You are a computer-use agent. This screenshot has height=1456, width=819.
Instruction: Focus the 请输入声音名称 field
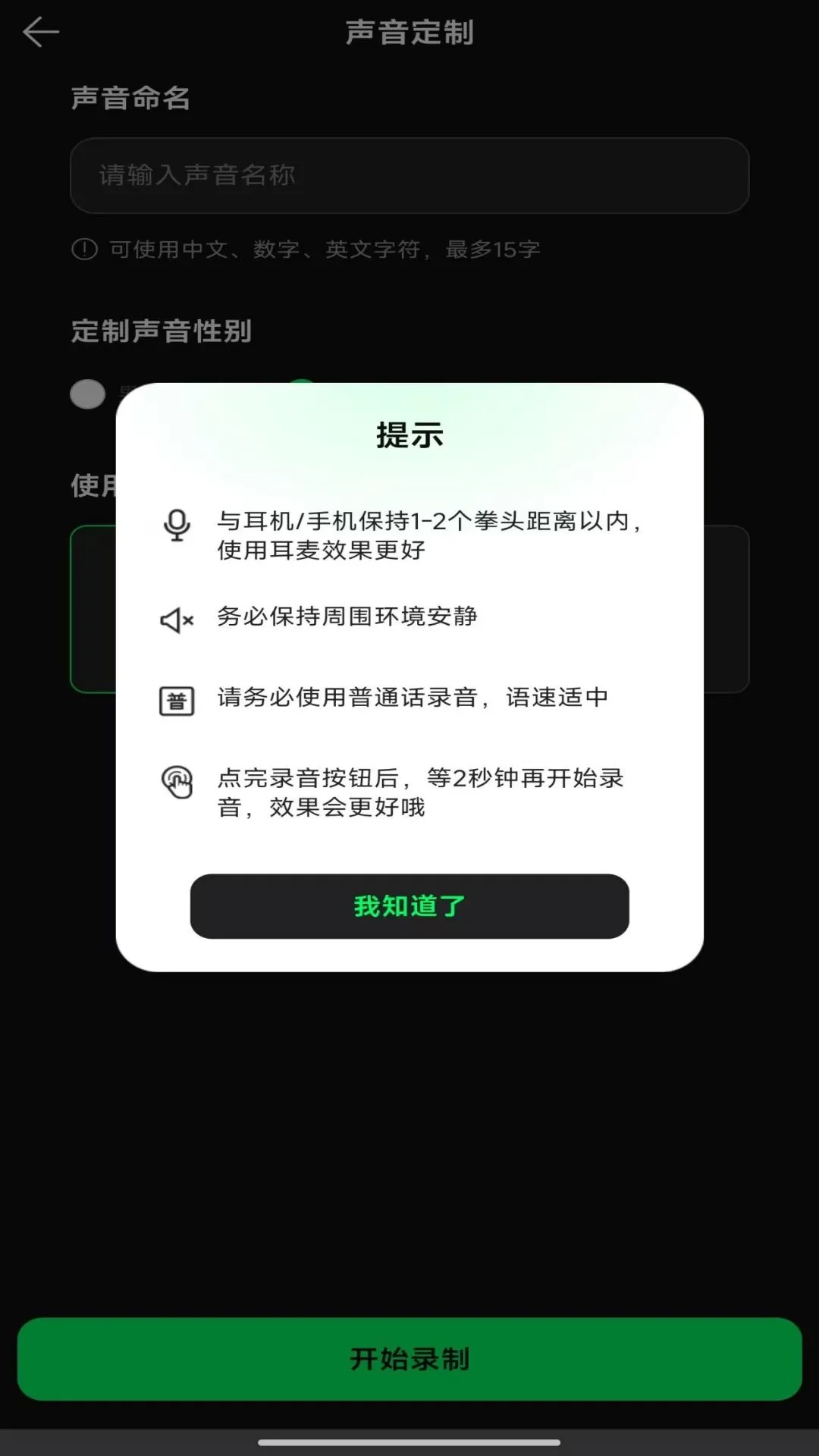[409, 175]
